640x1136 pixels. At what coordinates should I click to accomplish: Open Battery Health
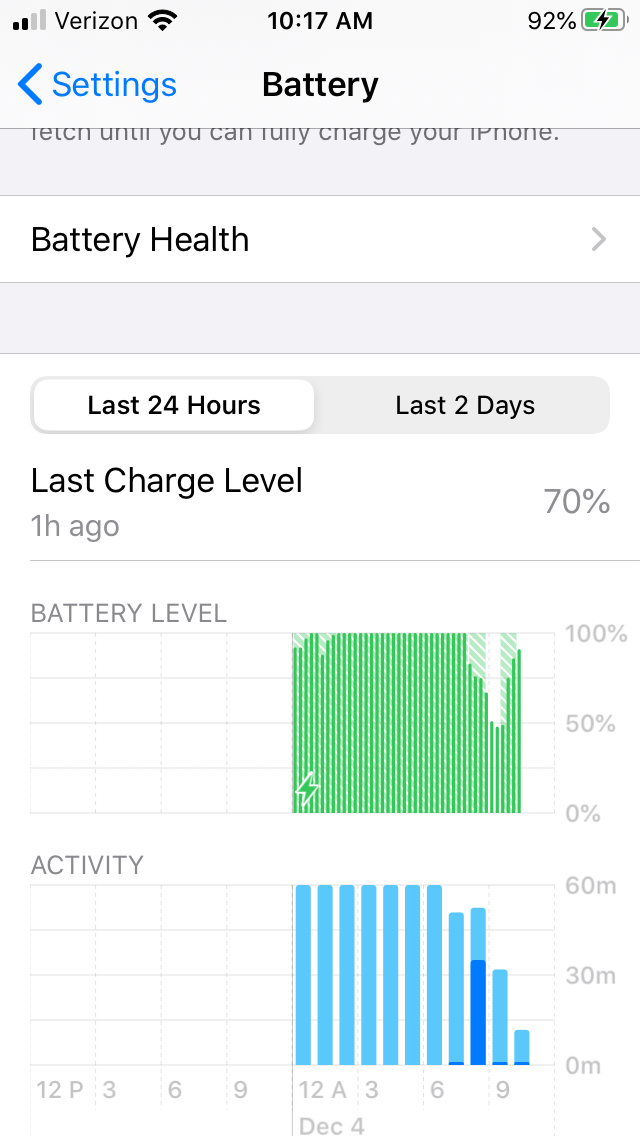pos(320,239)
